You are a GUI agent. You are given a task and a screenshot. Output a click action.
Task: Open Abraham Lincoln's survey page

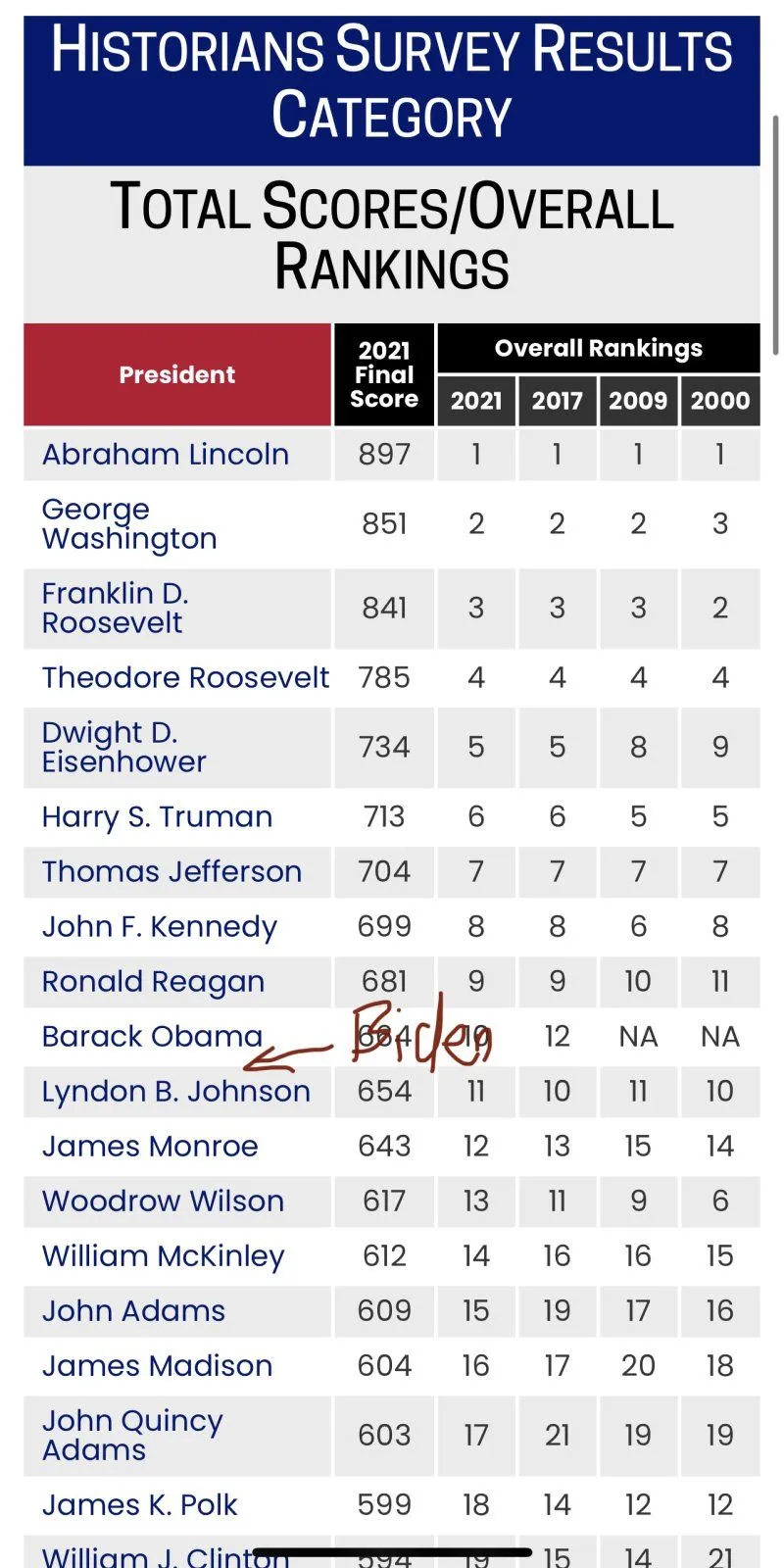pos(165,455)
